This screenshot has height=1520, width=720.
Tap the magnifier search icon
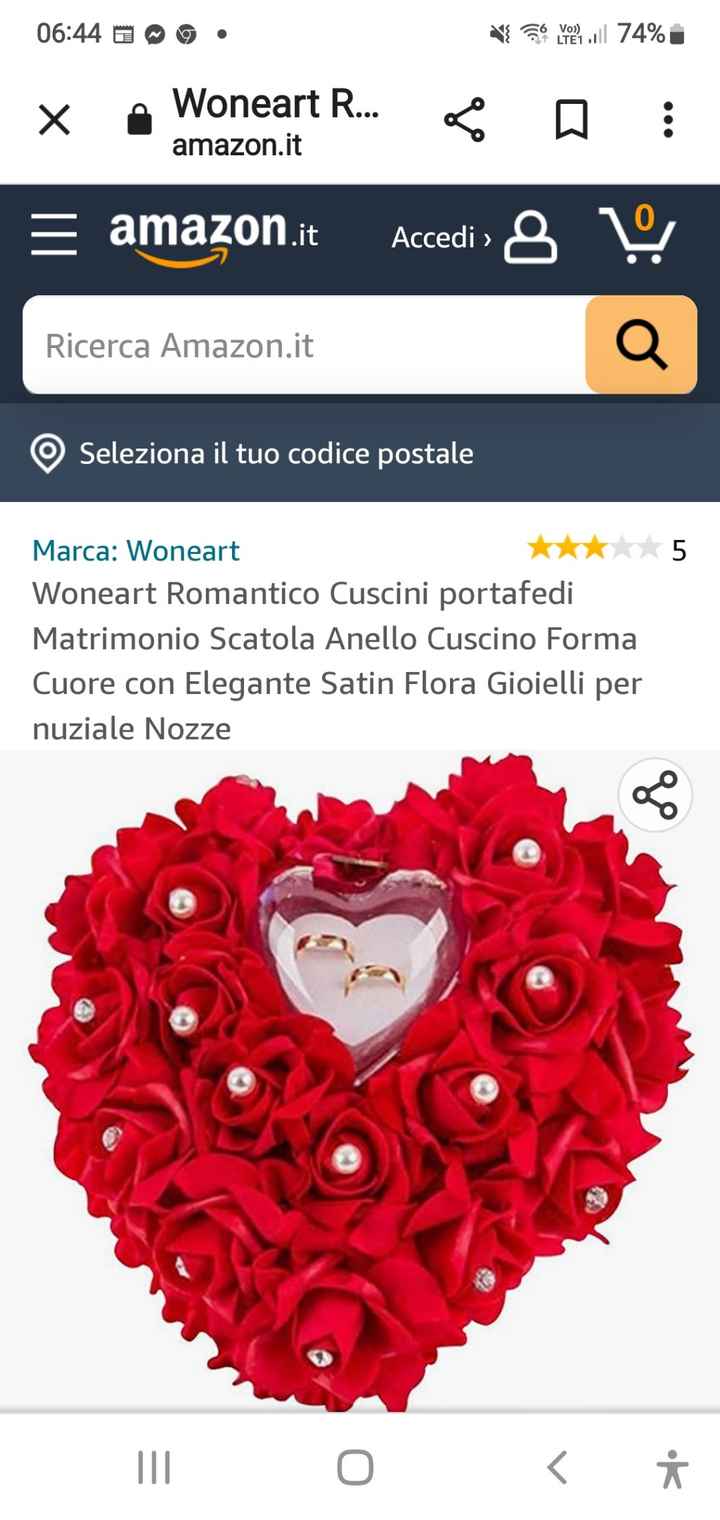tap(640, 344)
